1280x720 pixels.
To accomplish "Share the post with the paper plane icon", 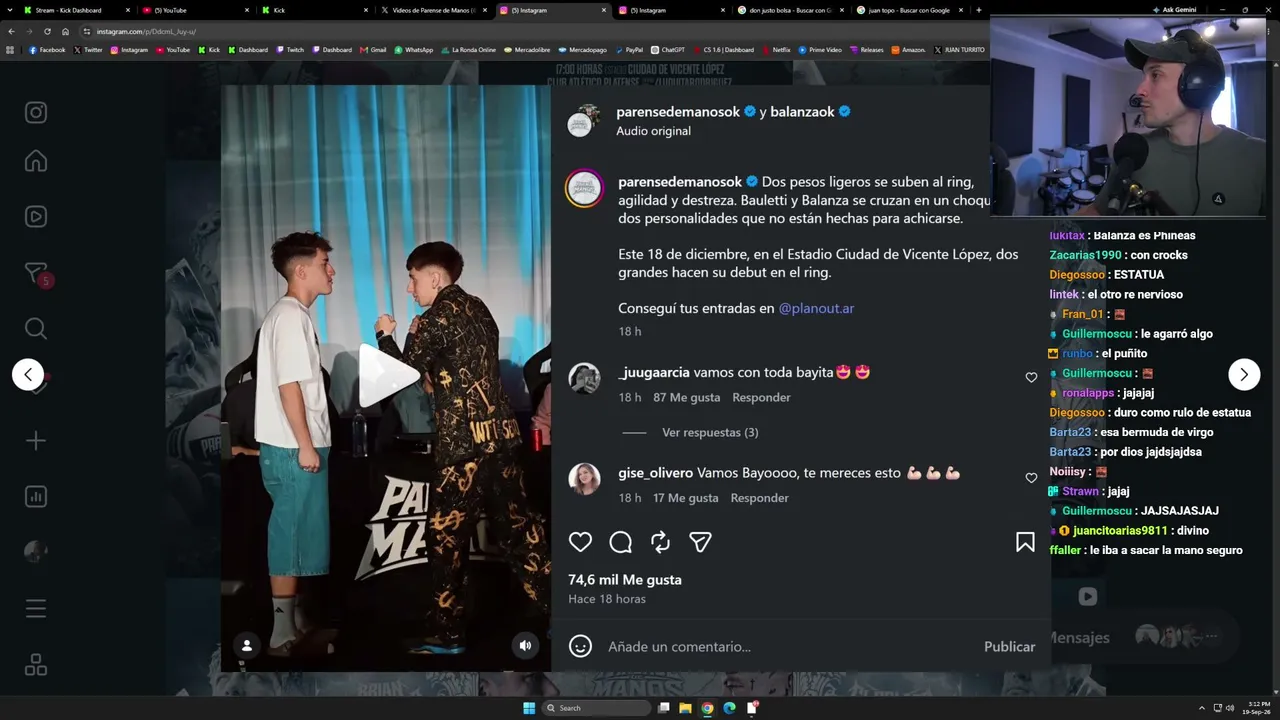I will tap(700, 542).
